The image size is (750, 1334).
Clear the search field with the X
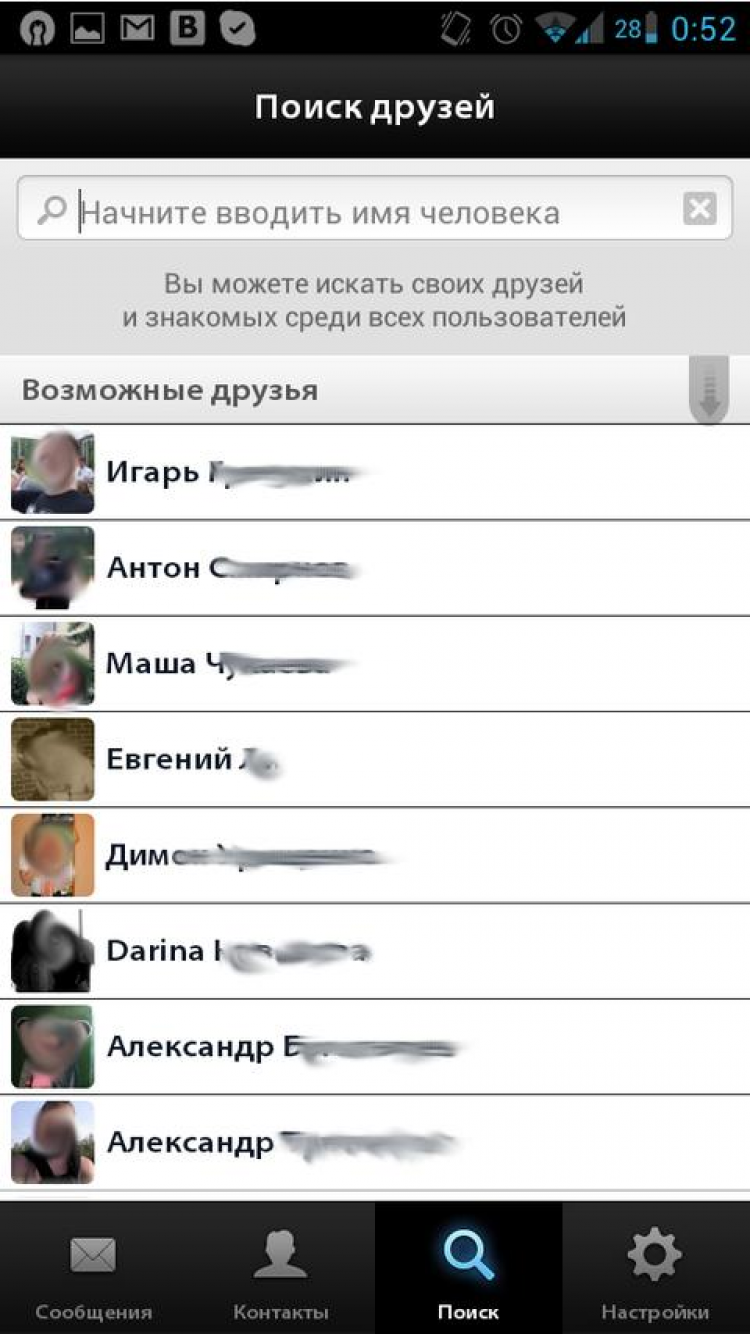point(700,210)
